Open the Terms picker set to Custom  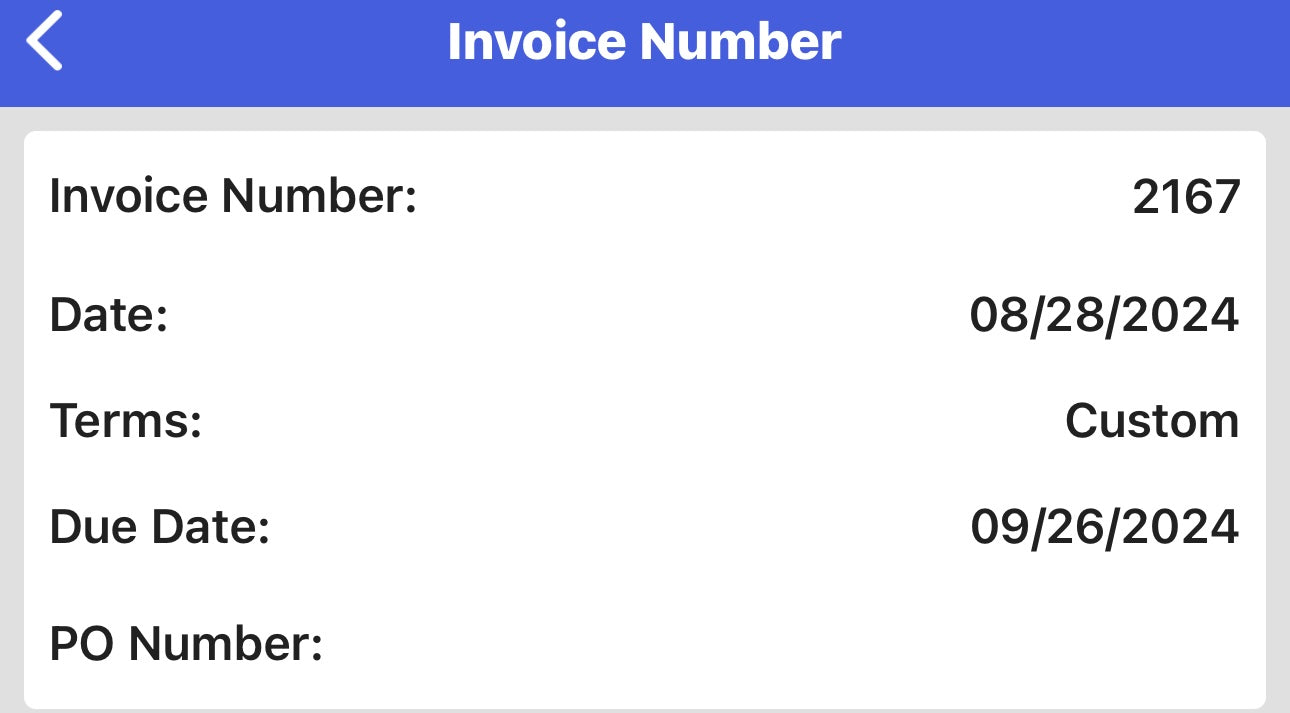point(1151,421)
